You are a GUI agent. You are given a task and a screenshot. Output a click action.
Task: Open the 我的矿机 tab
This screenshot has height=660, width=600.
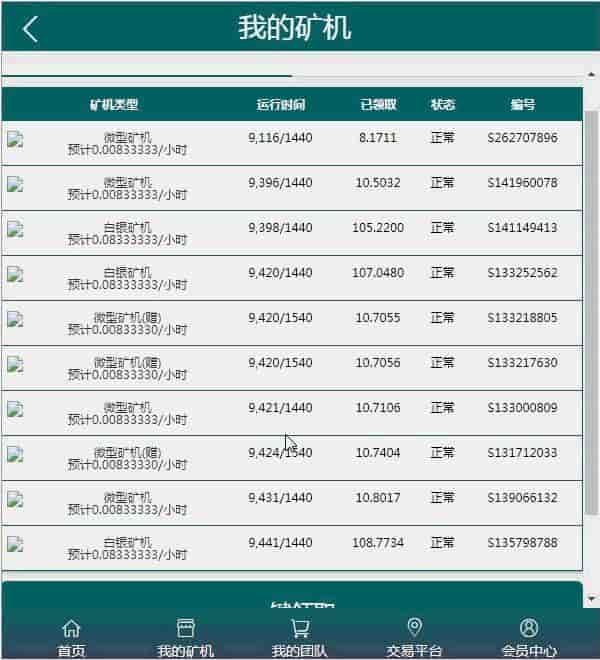pyautogui.click(x=185, y=637)
